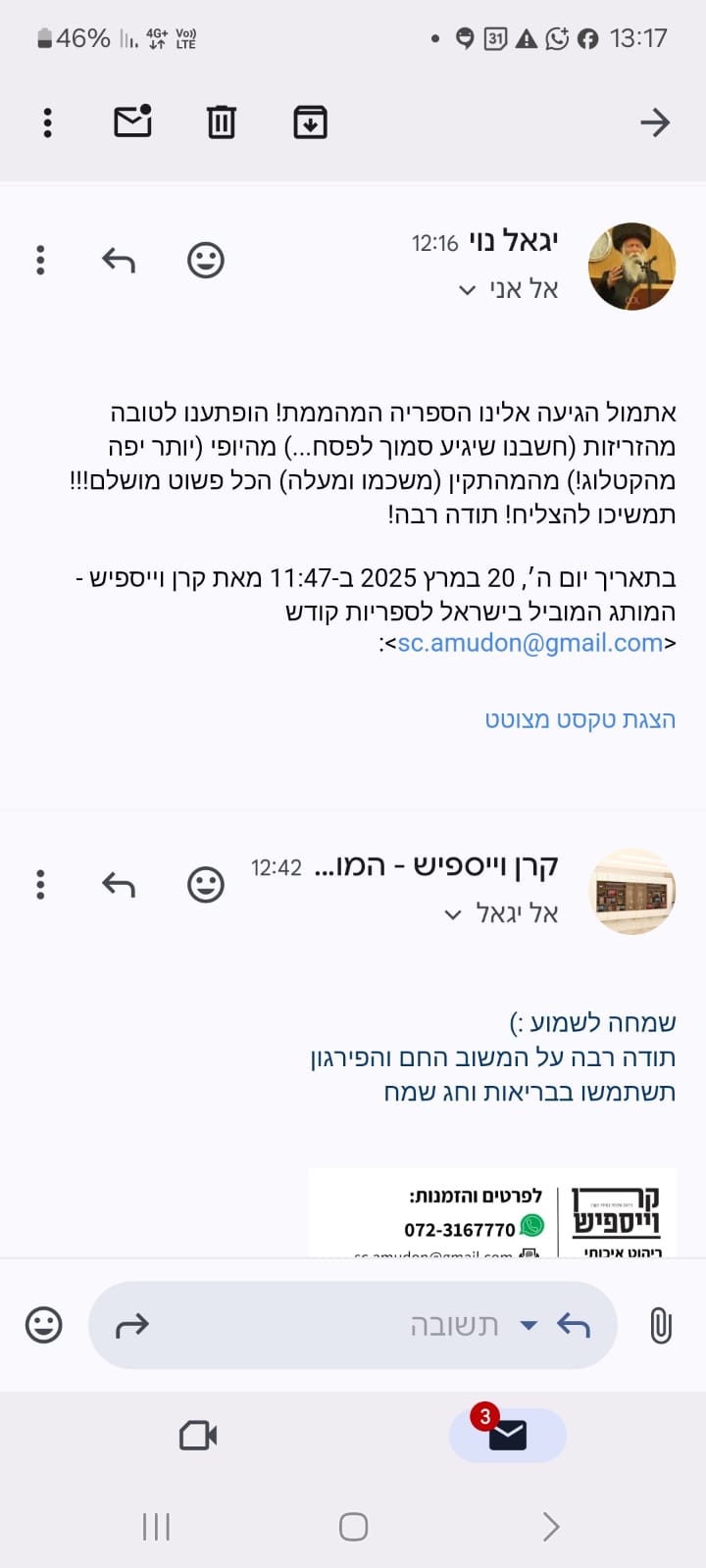This screenshot has height=1568, width=706.
Task: Show quoted text (הצגת טקסט מצוטט)
Action: (x=580, y=719)
